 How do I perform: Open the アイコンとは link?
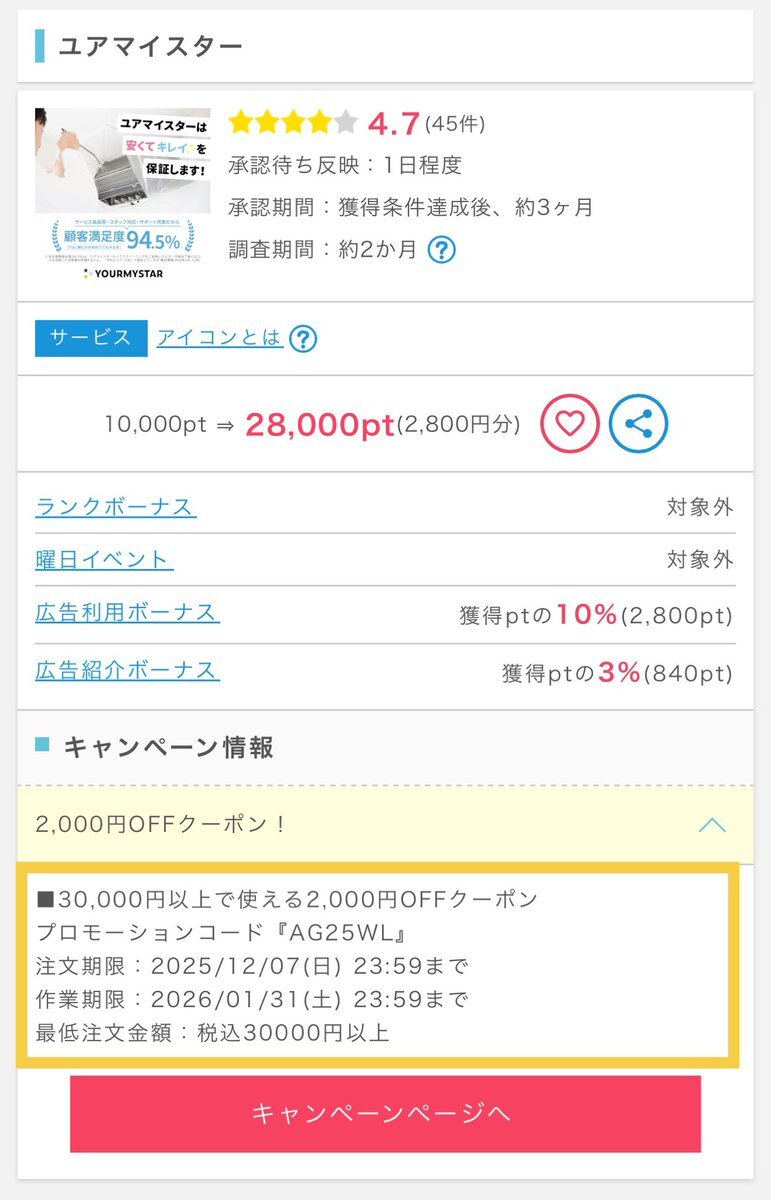[x=219, y=338]
